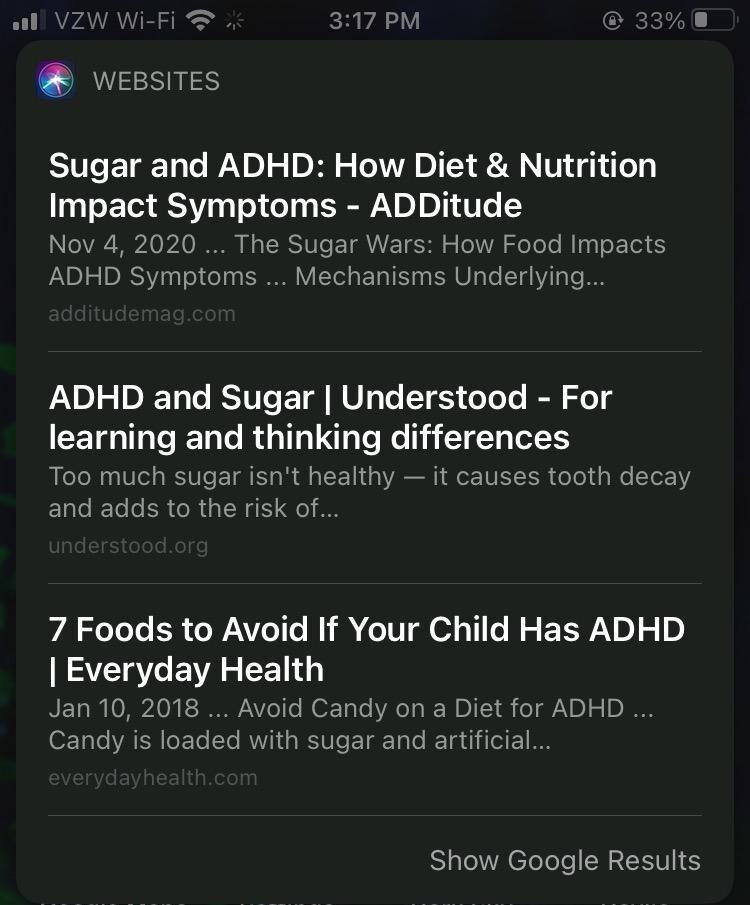Tap the loading spinner in status bar
Viewport: 750px width, 905px height.
tap(235, 18)
